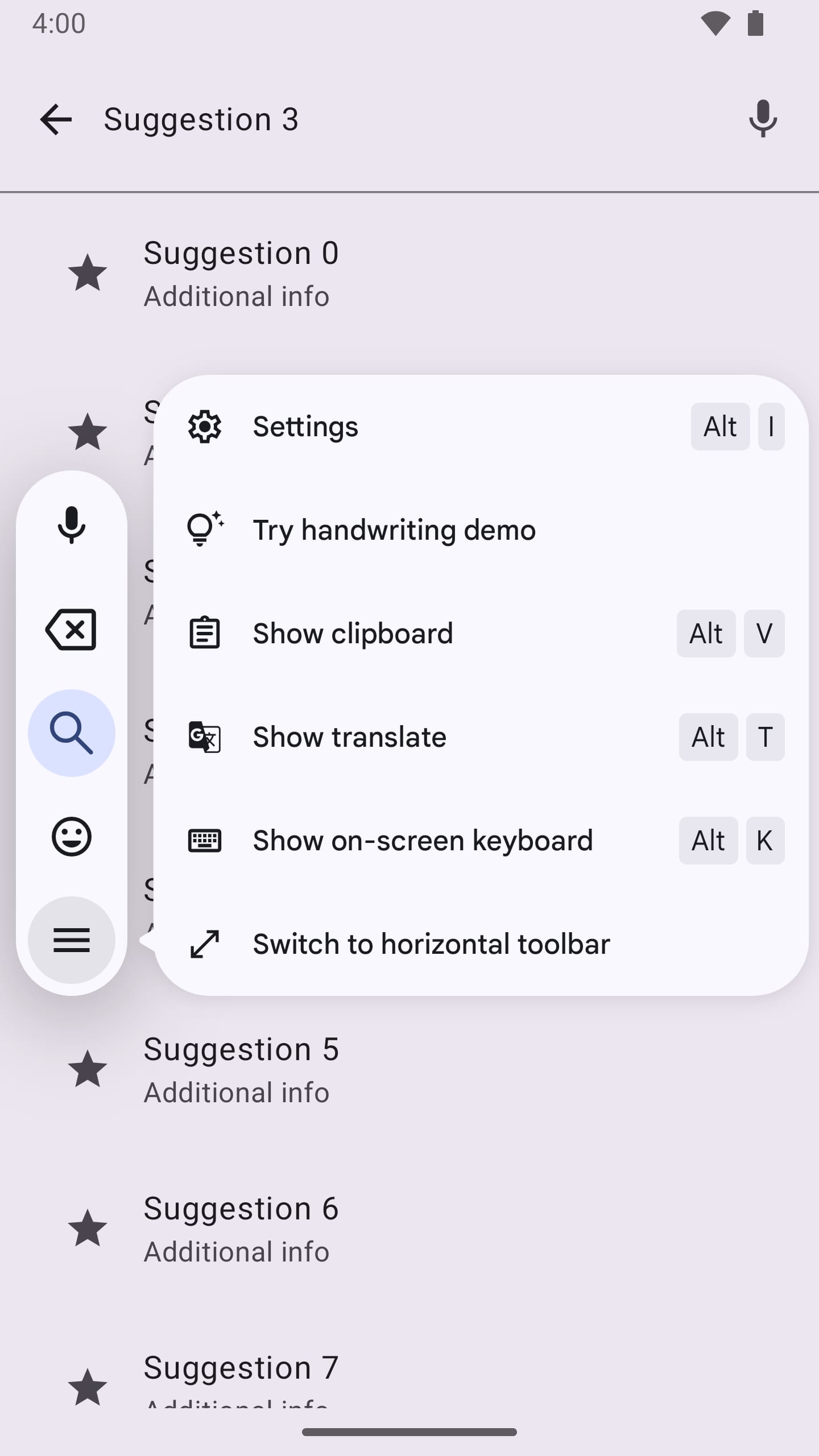Select Switch to horizontal toolbar
This screenshot has width=819, height=1456.
tap(429, 943)
